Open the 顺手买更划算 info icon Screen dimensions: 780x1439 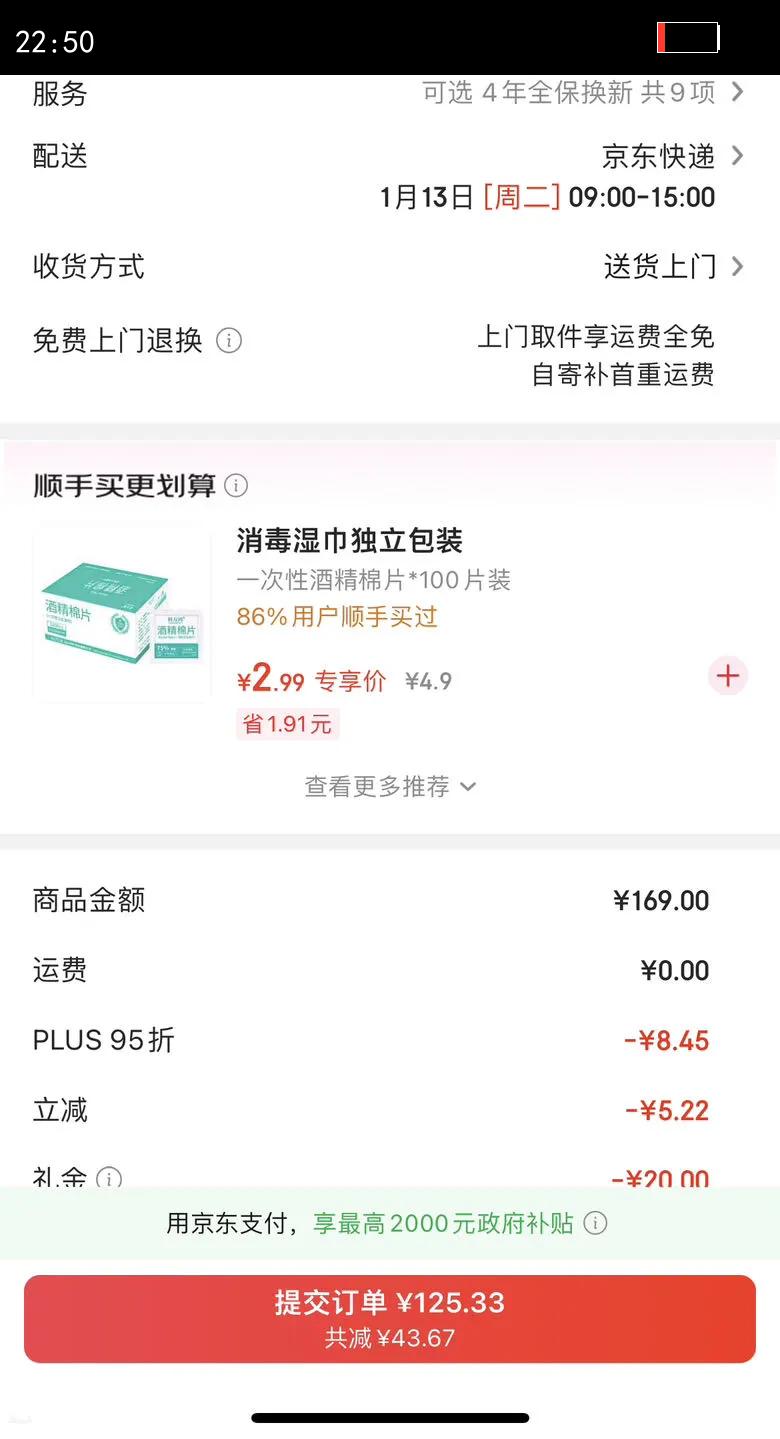tap(236, 486)
